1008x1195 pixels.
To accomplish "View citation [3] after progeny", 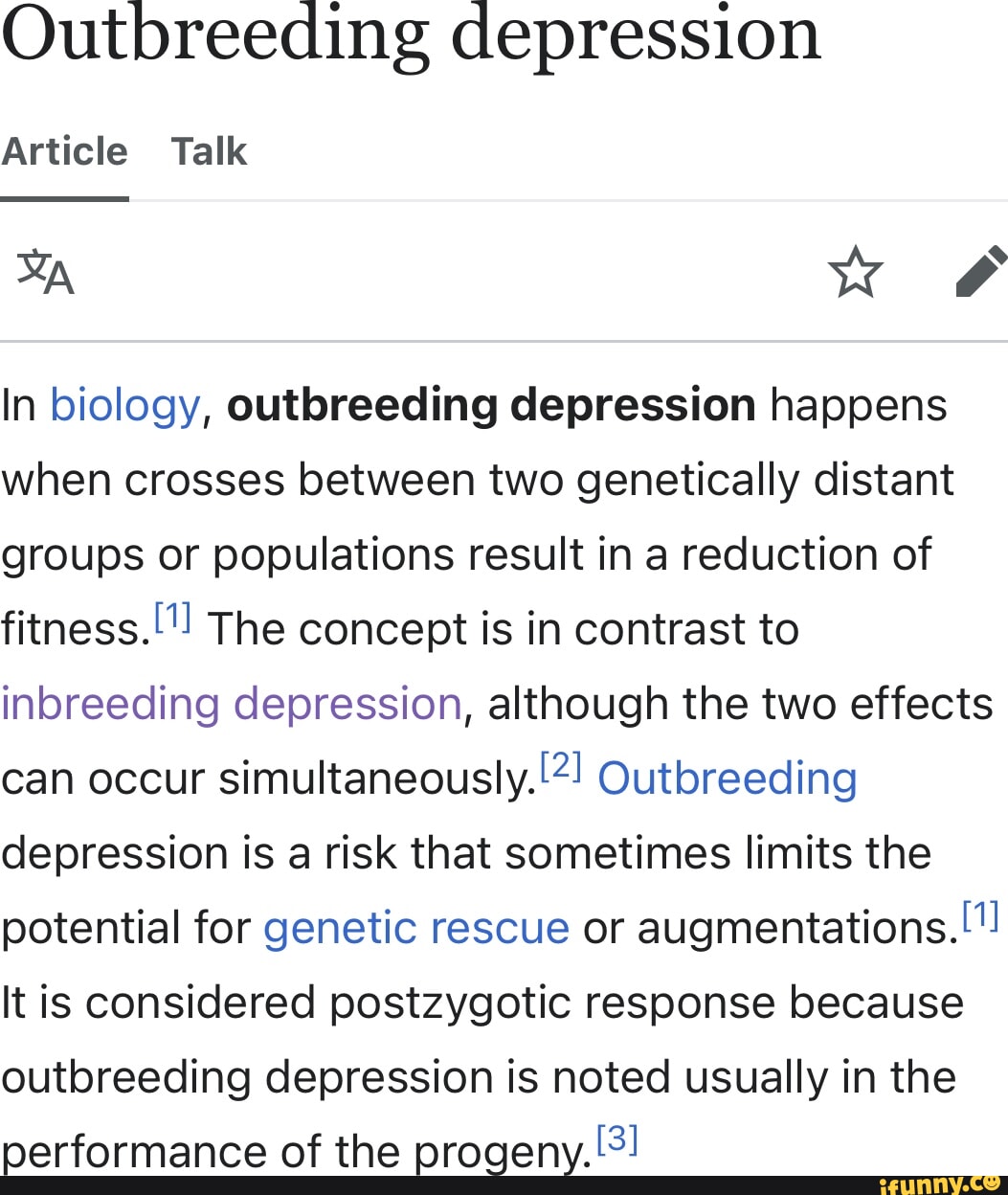I will [616, 1138].
